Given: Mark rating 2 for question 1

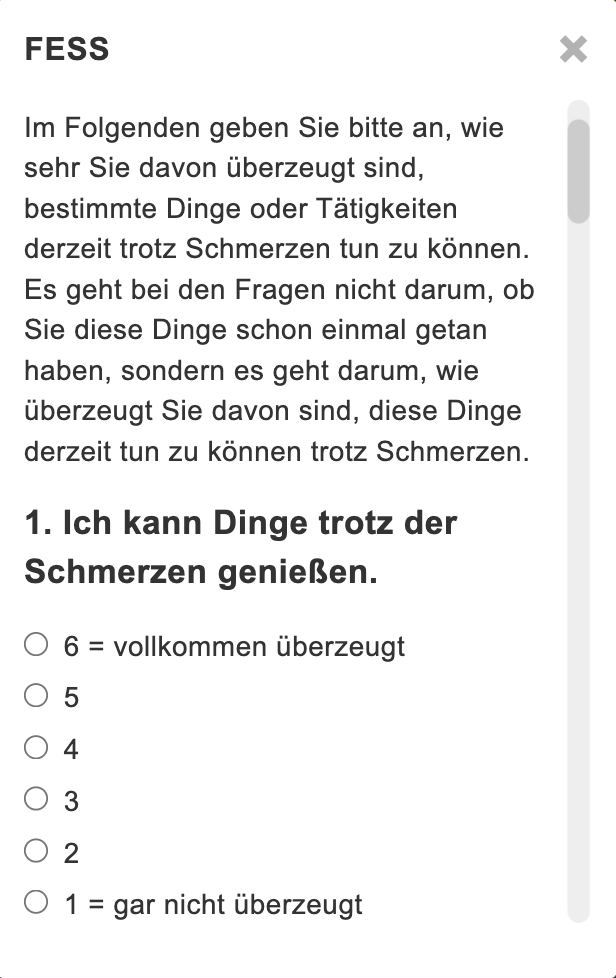Looking at the screenshot, I should pyautogui.click(x=36, y=851).
